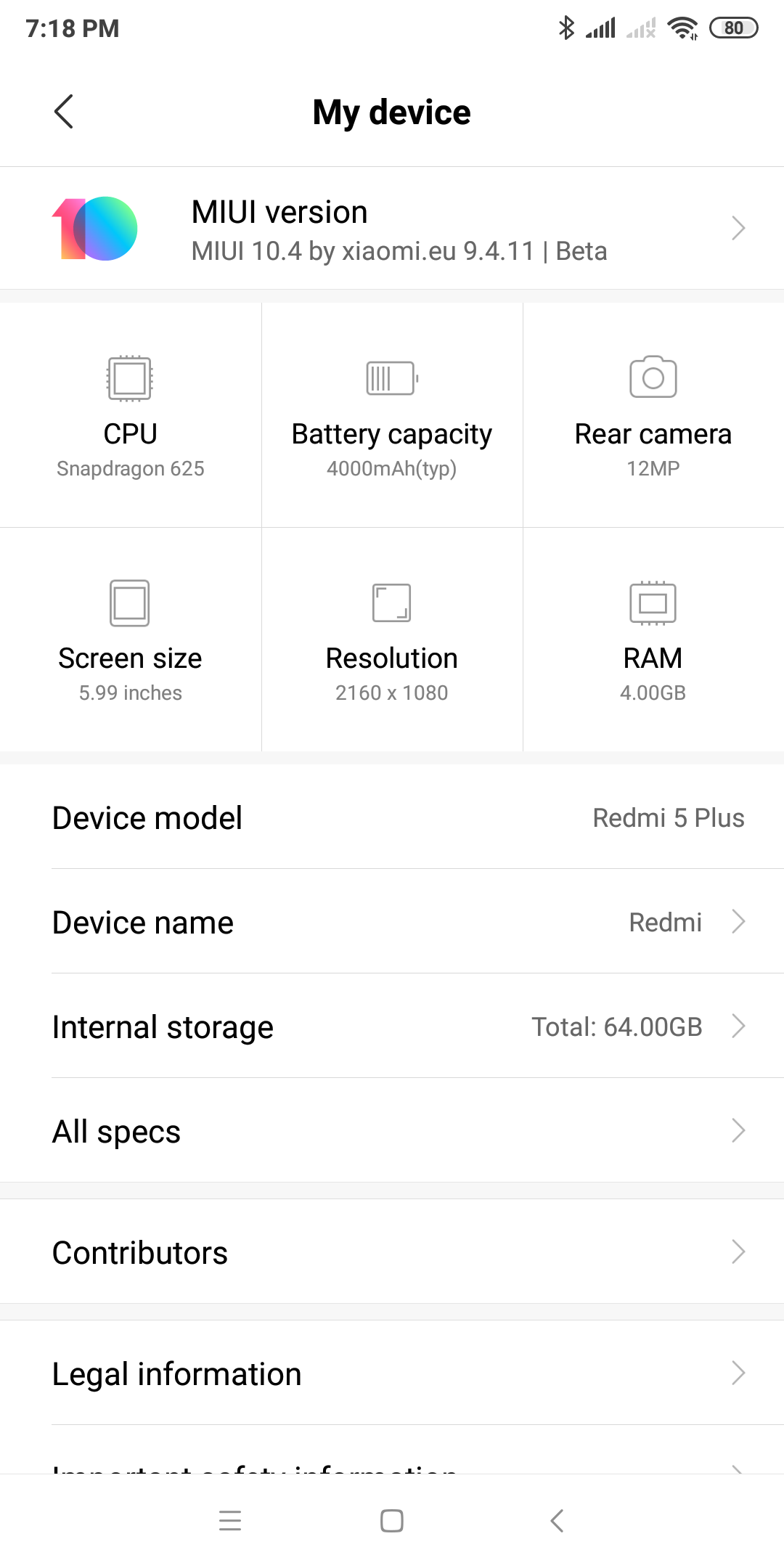Tap the system home button

[392, 1521]
